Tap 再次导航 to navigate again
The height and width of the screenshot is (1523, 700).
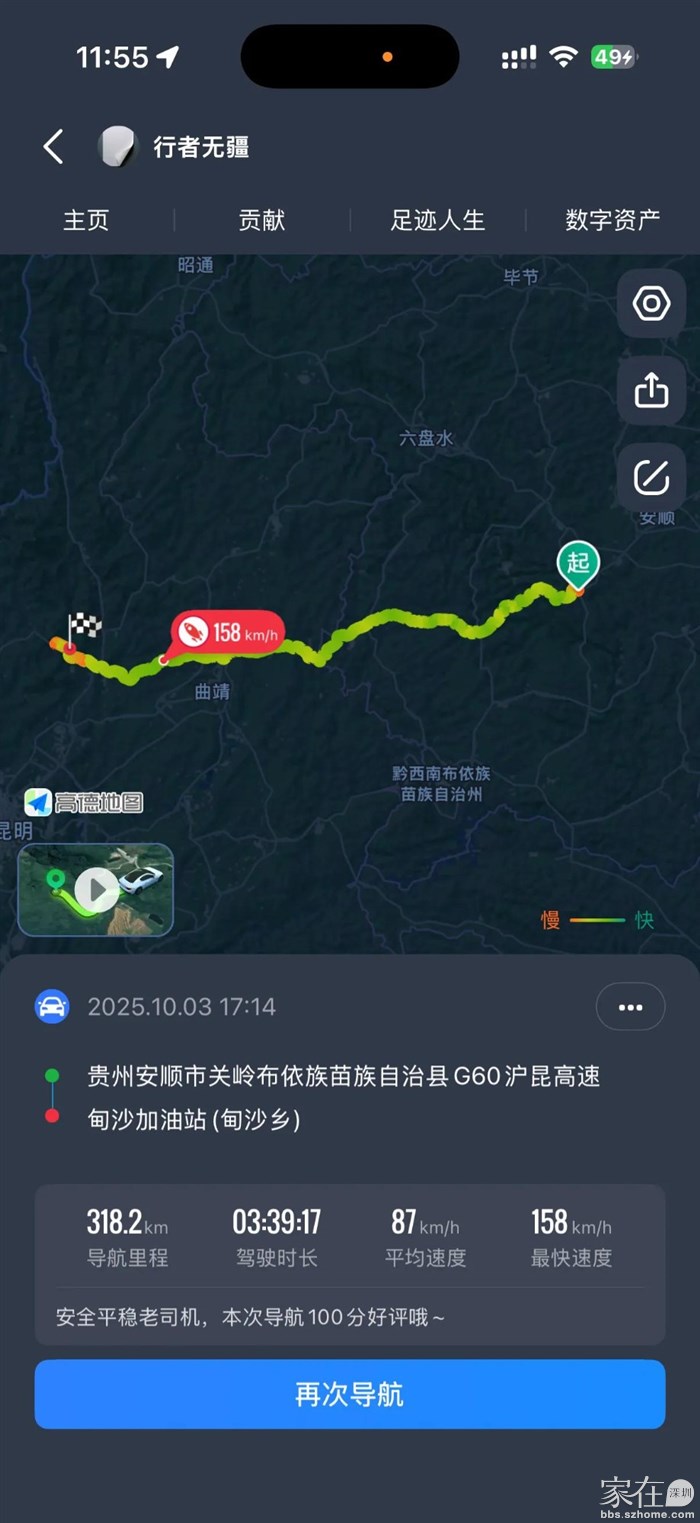[350, 1394]
